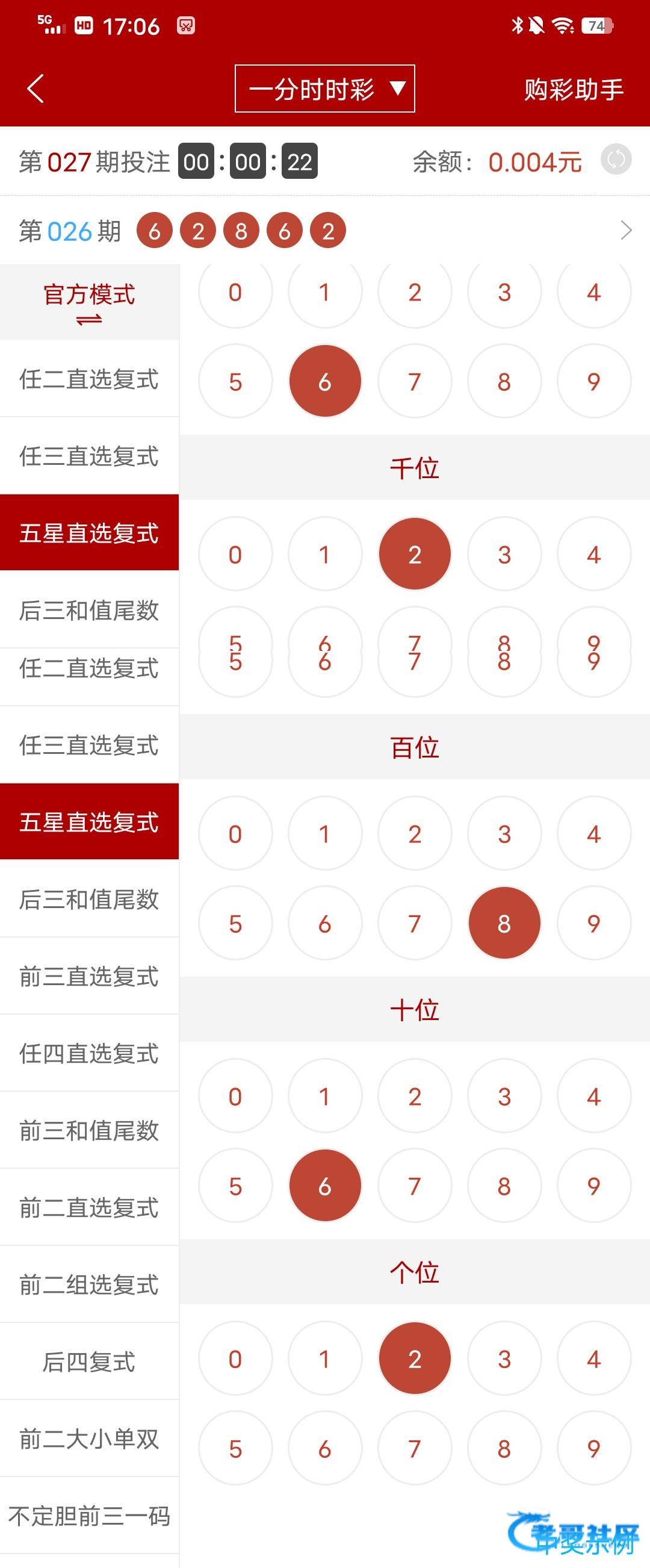This screenshot has width=650, height=1568.
Task: Switch to 前二组选复式
Action: coord(90,1284)
